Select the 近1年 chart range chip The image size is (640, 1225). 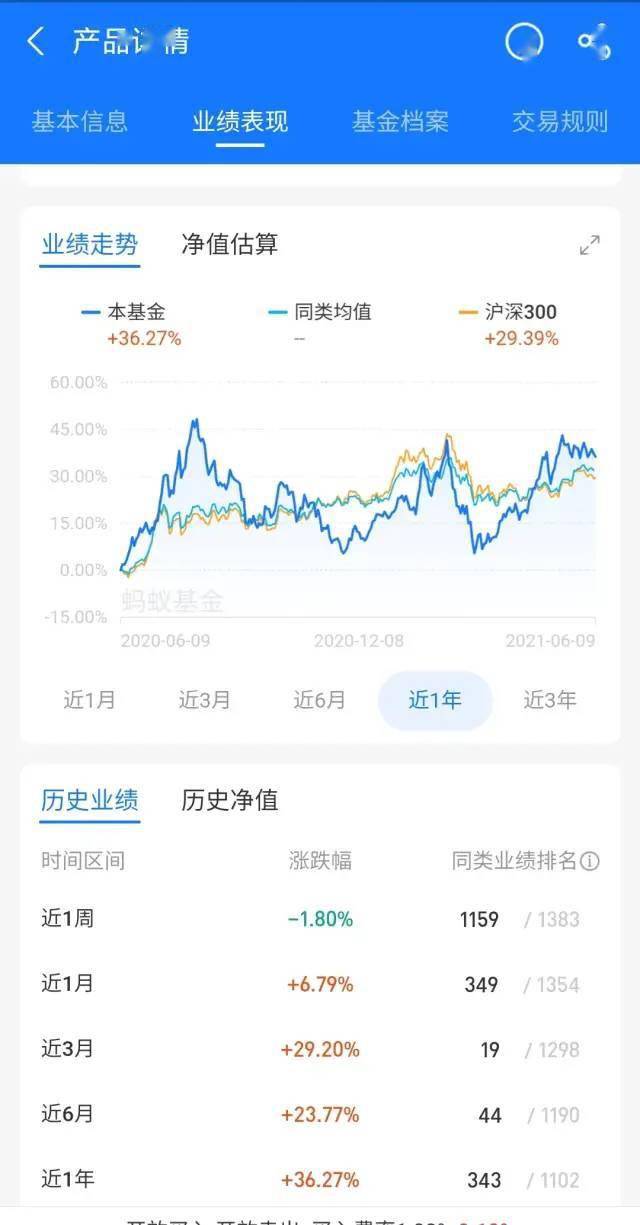tap(435, 700)
